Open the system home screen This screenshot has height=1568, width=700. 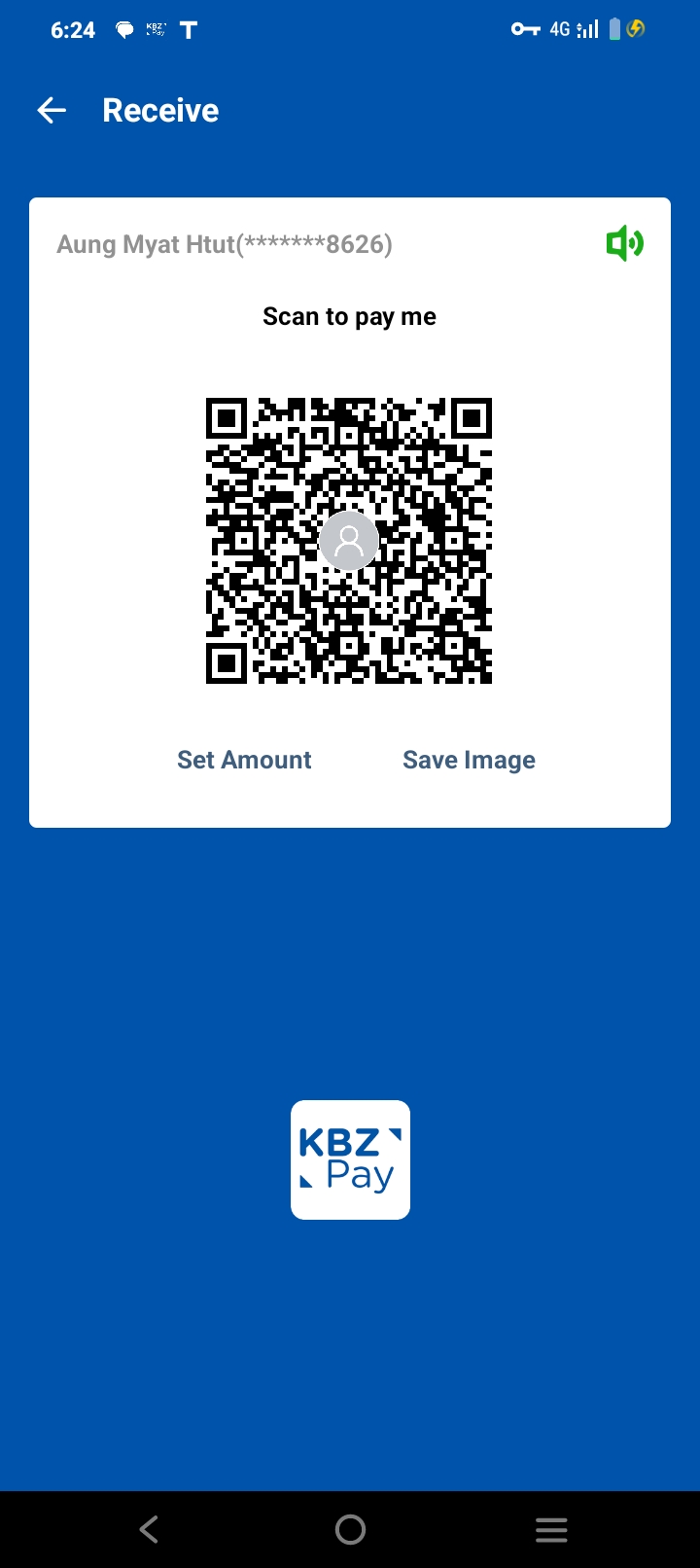pyautogui.click(x=350, y=1530)
